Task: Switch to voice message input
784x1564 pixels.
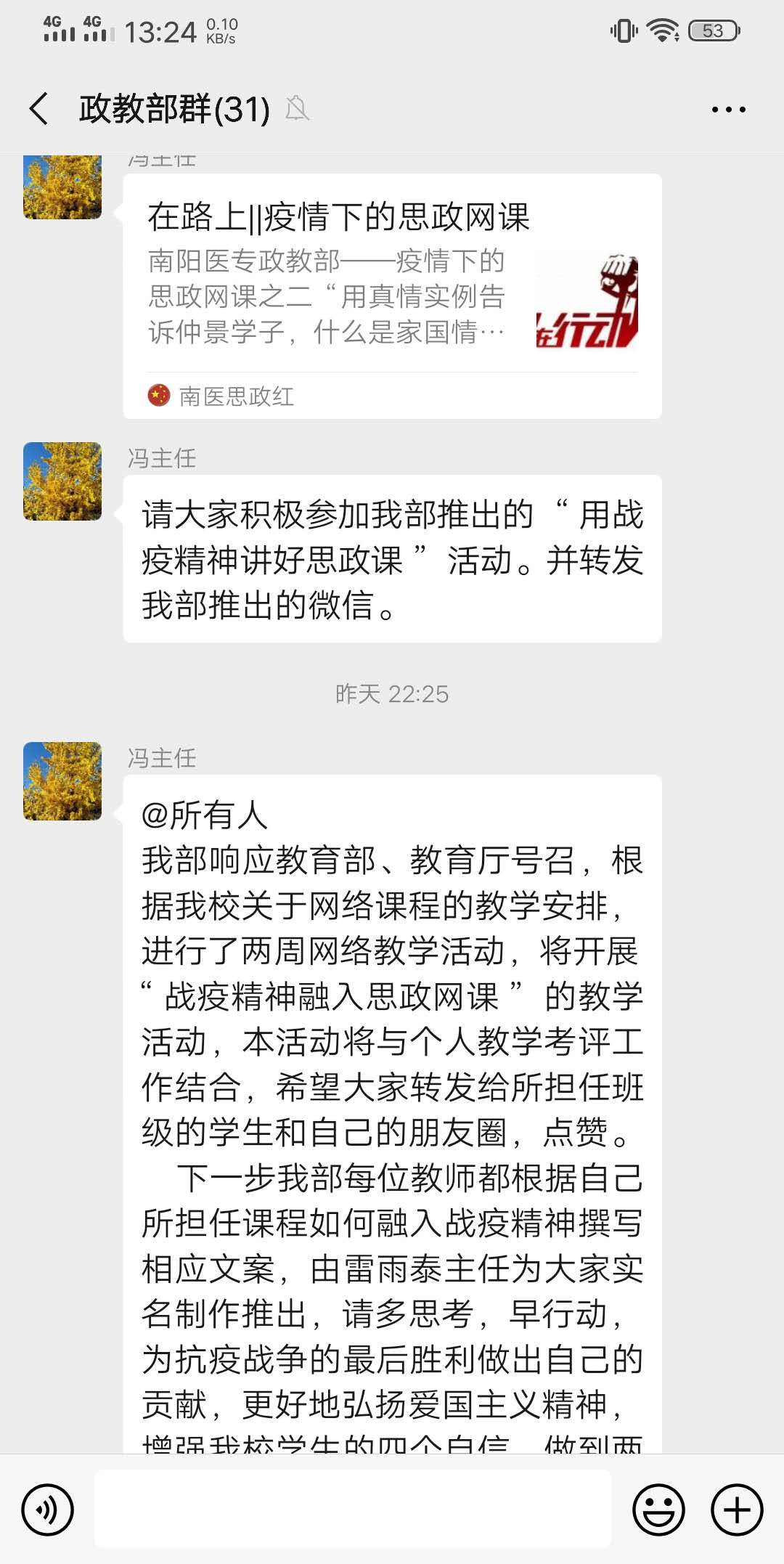Action: 48,1510
